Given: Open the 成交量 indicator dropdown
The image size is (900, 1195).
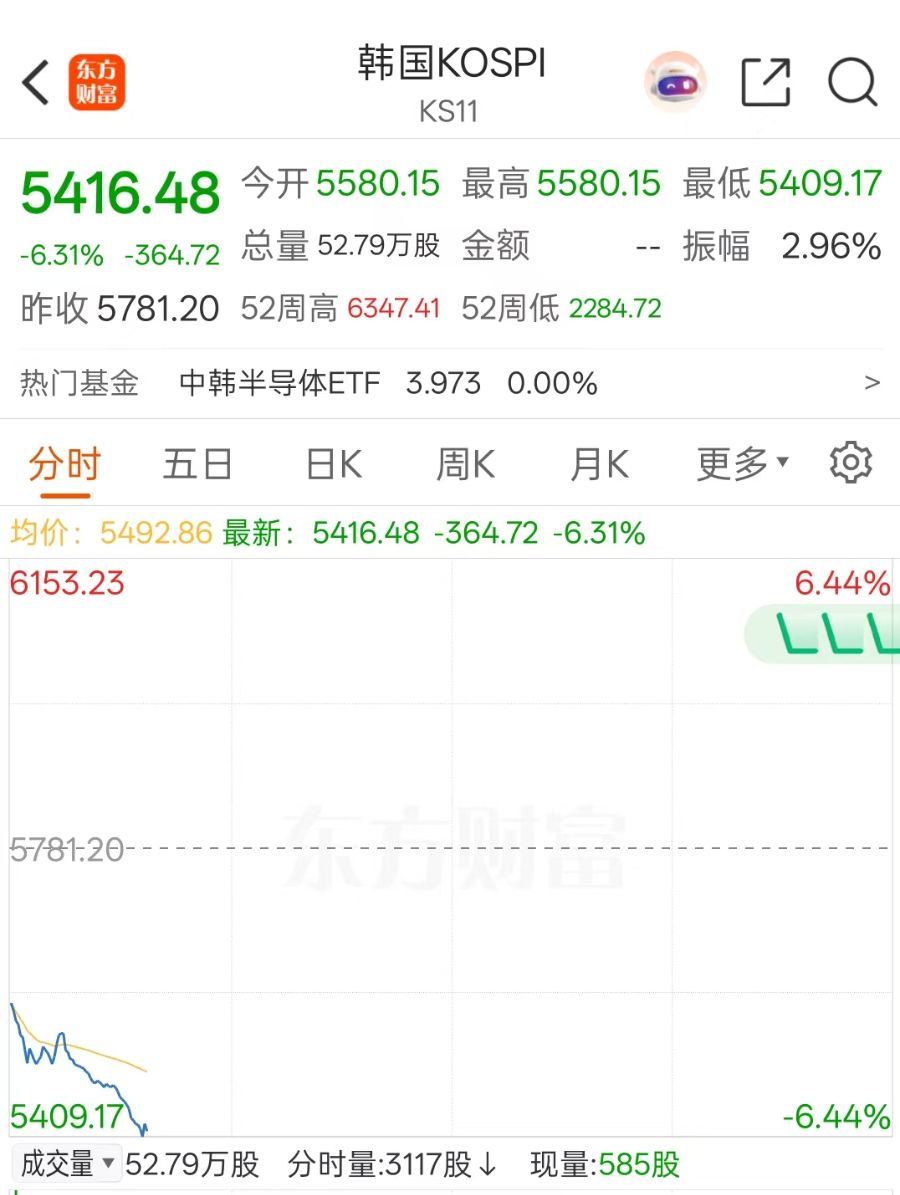Looking at the screenshot, I should click(67, 1164).
